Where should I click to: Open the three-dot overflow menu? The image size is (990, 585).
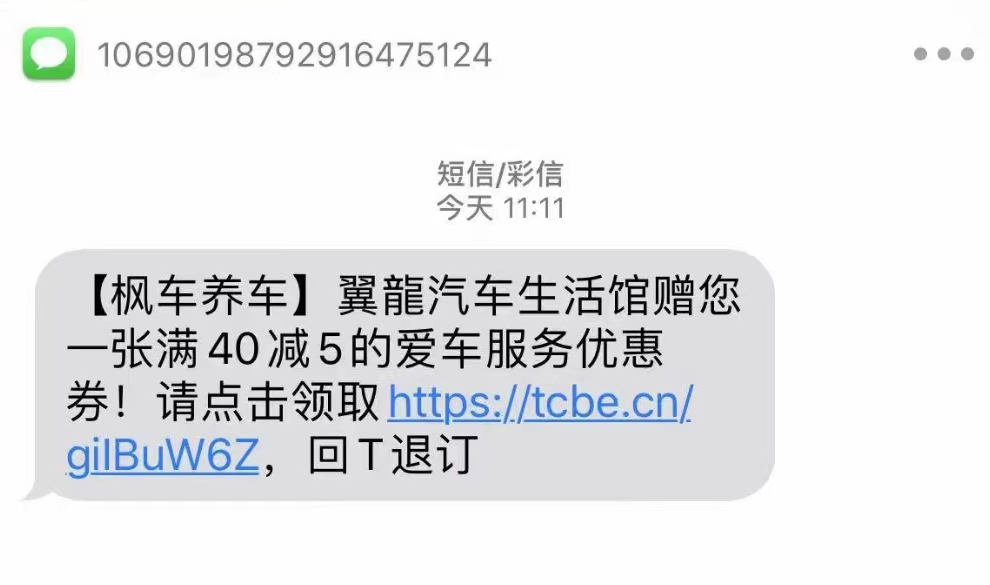(943, 55)
